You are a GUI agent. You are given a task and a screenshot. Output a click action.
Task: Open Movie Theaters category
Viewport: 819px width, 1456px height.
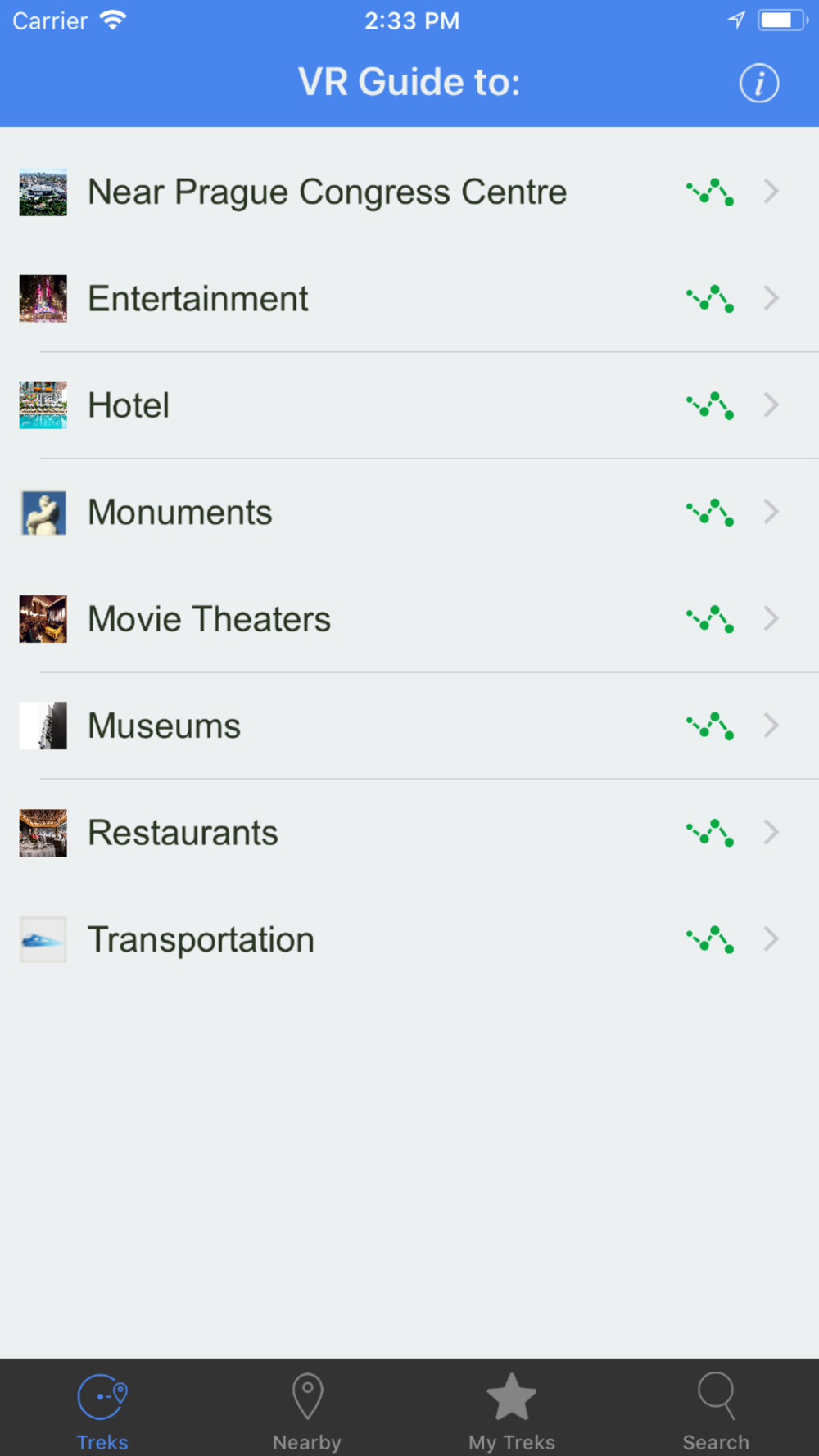tap(409, 619)
